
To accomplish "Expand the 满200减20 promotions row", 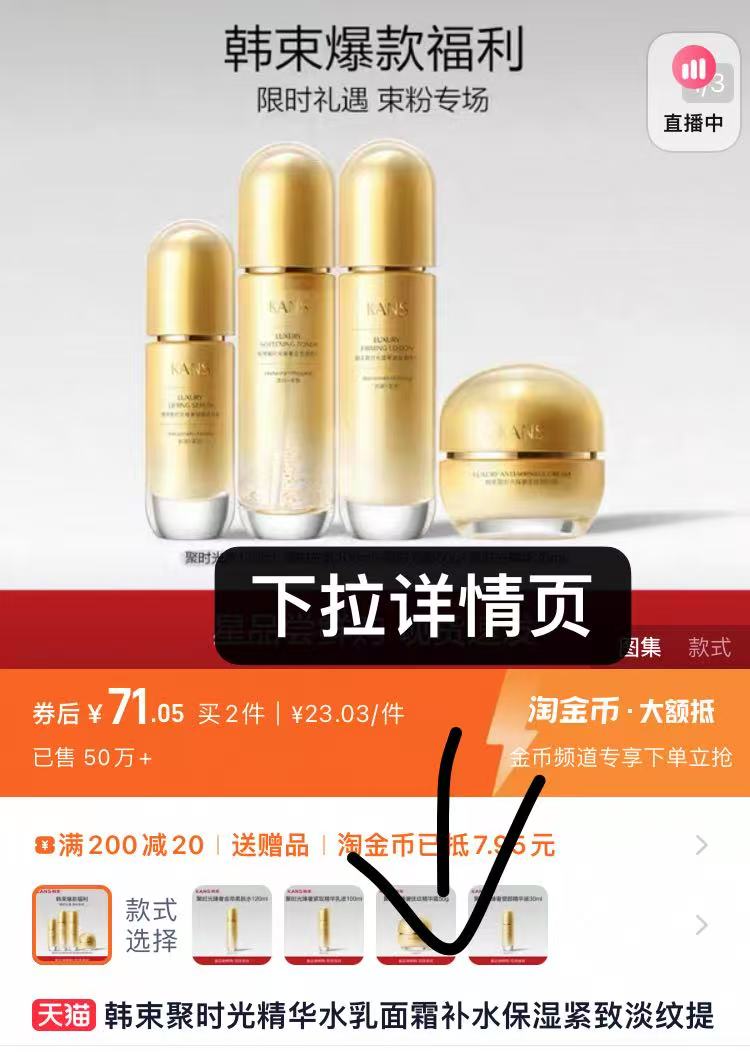I will click(701, 845).
